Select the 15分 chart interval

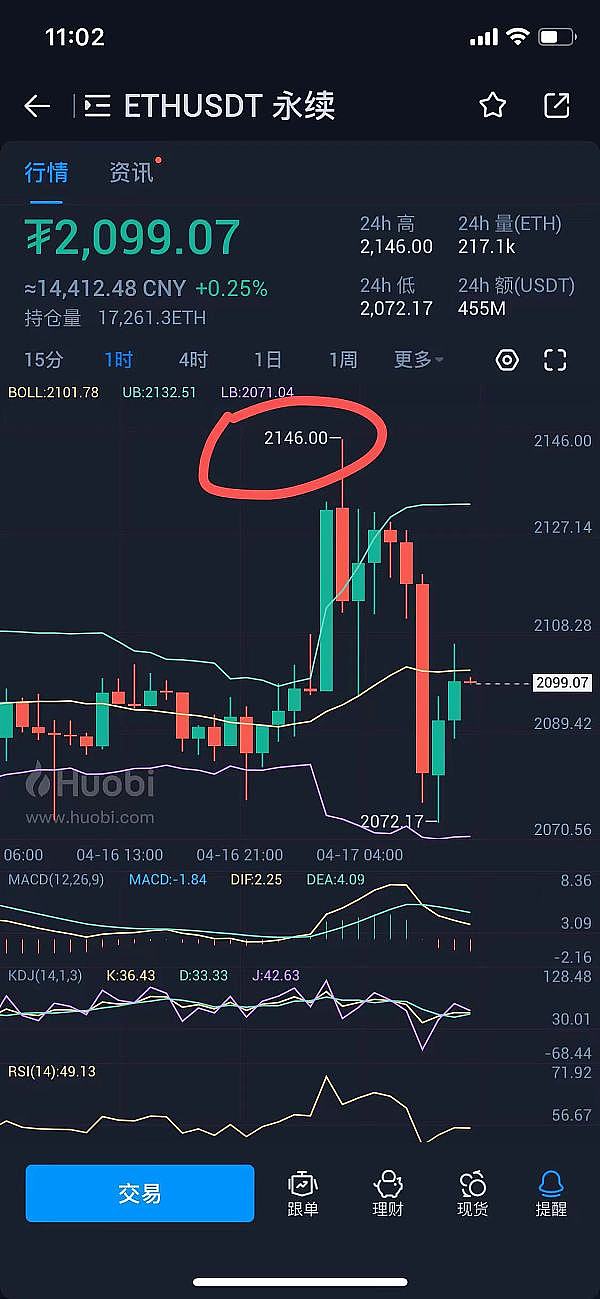pos(43,360)
